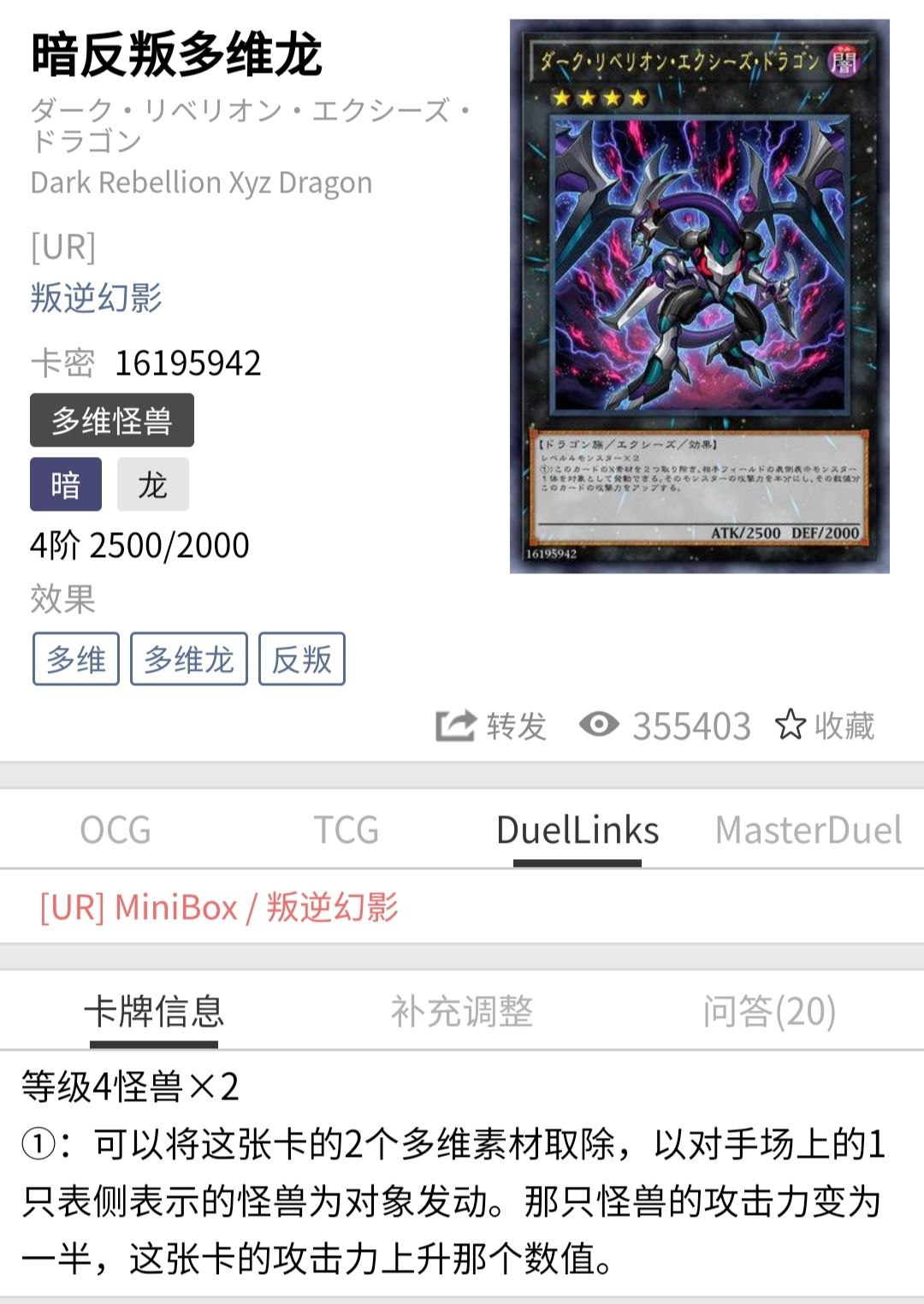Collapse the 卡牌信息 section
This screenshot has width=924, height=1304.
tap(154, 1011)
